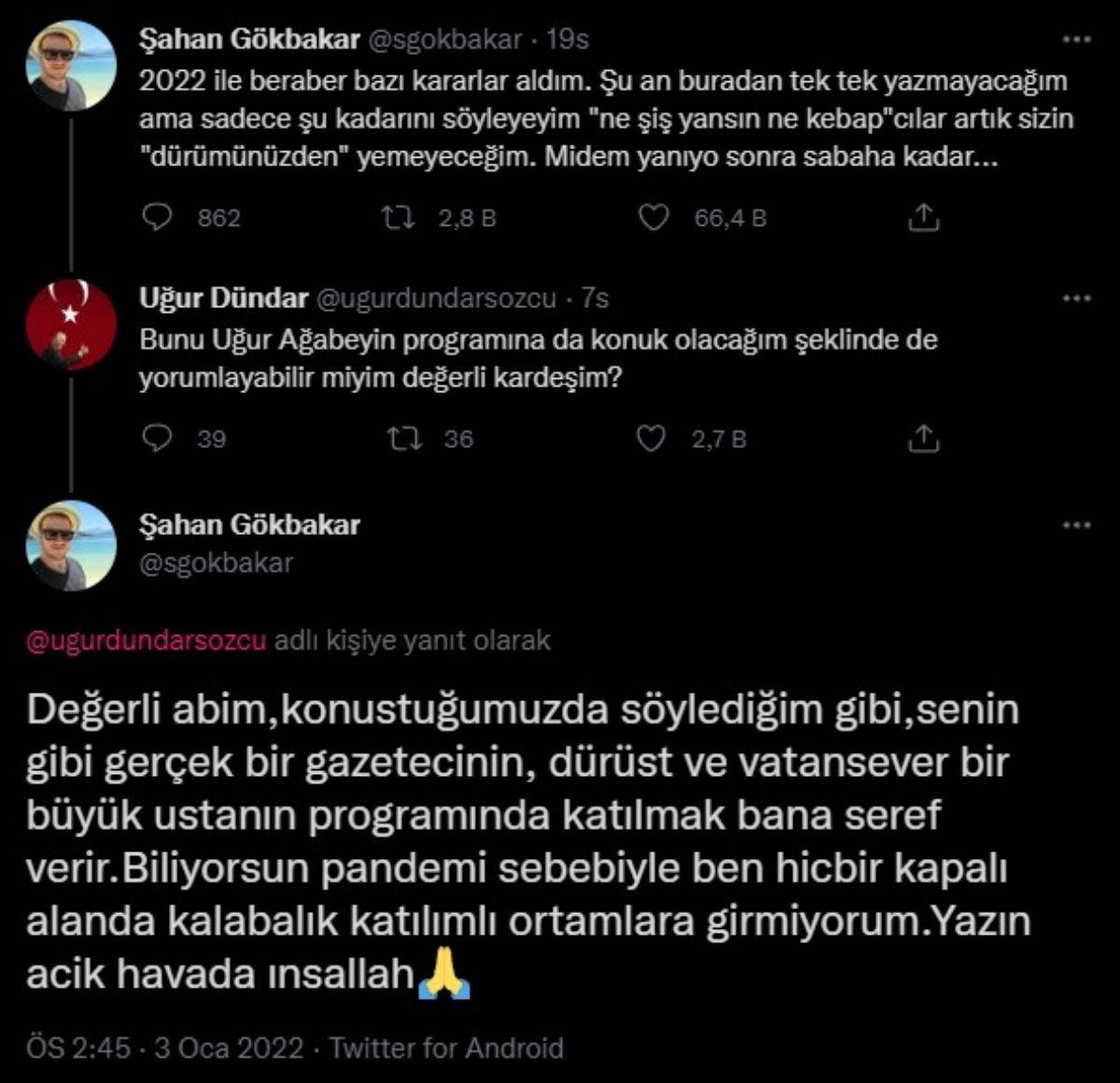Screen dimensions: 1120x1083
Task: Like Şahan Gökbakar's tweet with 66,4 B likes
Action: pyautogui.click(x=652, y=218)
